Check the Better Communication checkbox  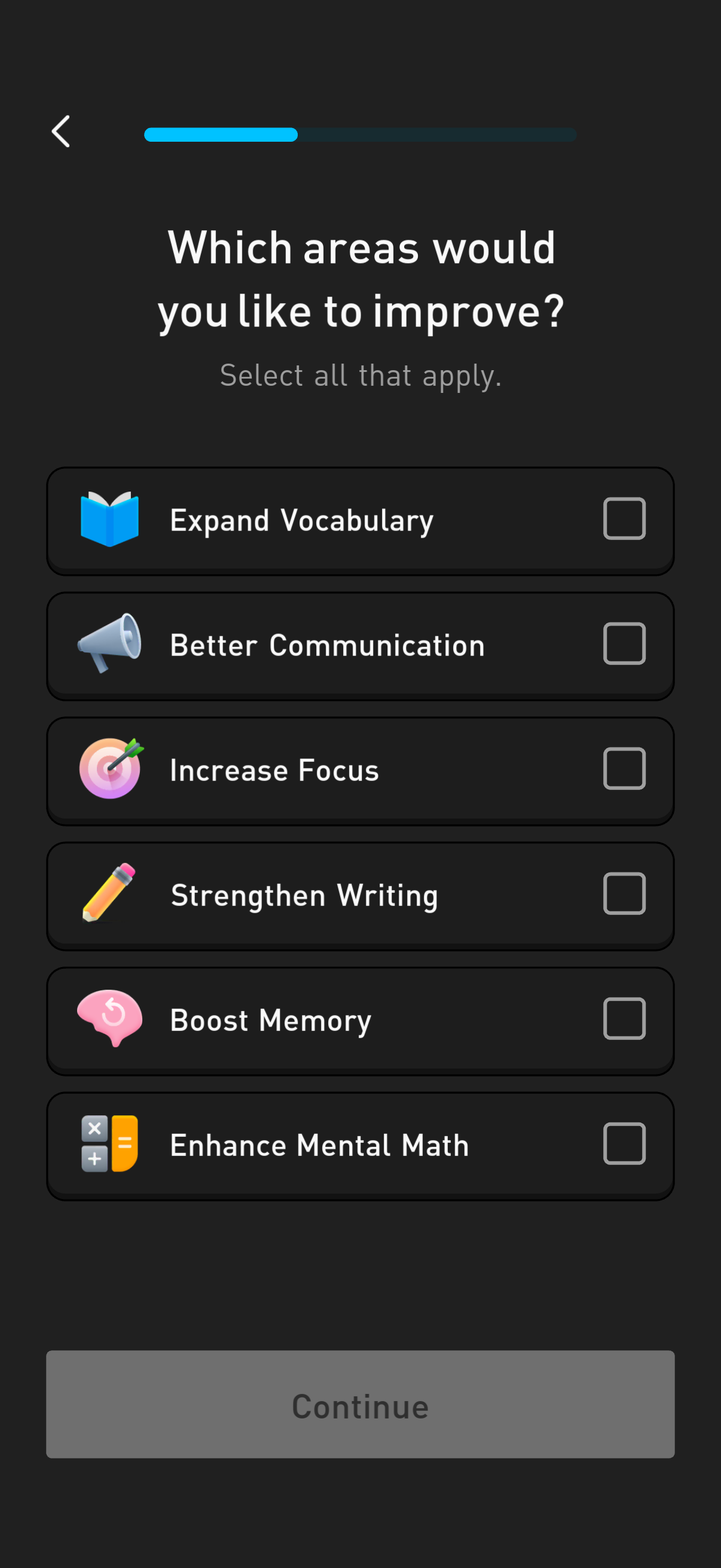[624, 644]
